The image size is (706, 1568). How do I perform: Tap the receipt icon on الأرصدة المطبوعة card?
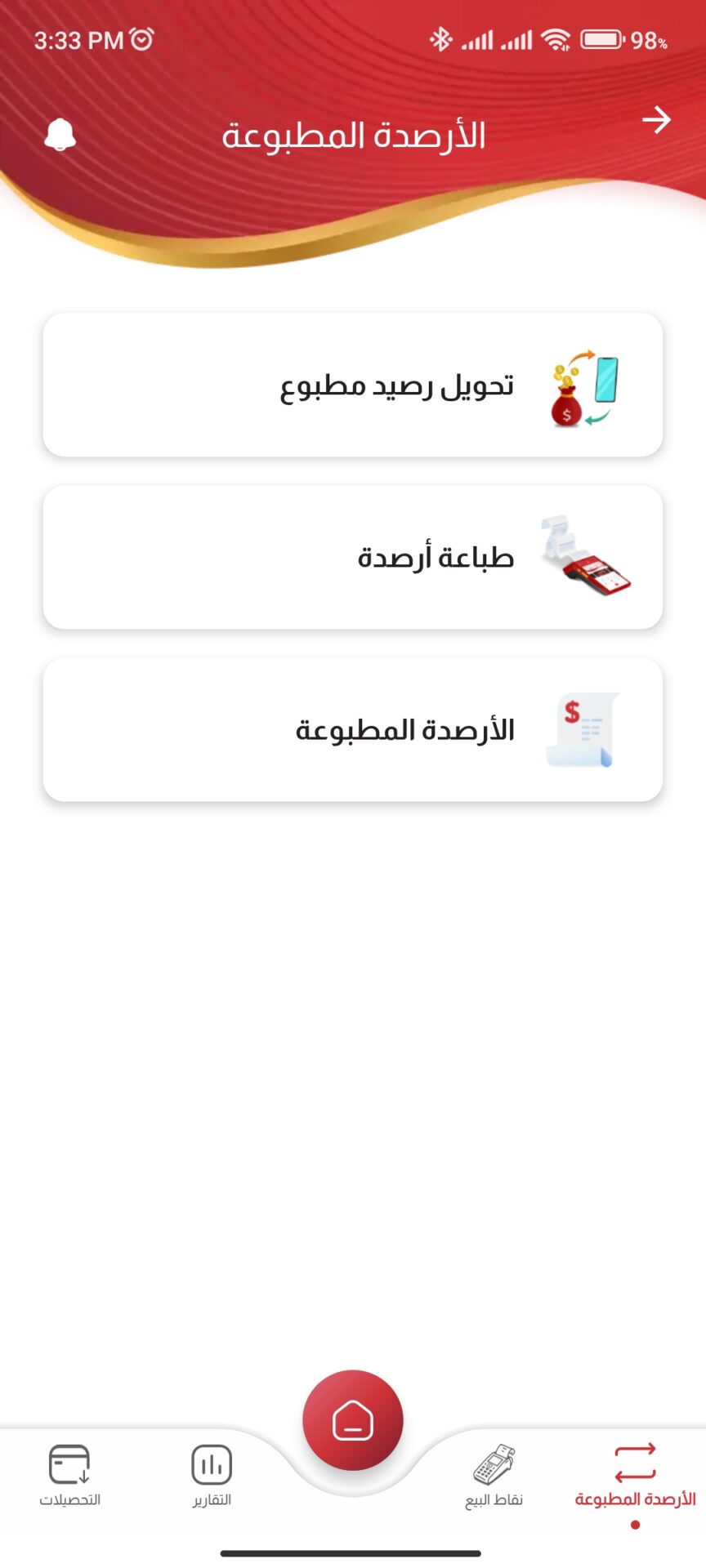tap(583, 729)
